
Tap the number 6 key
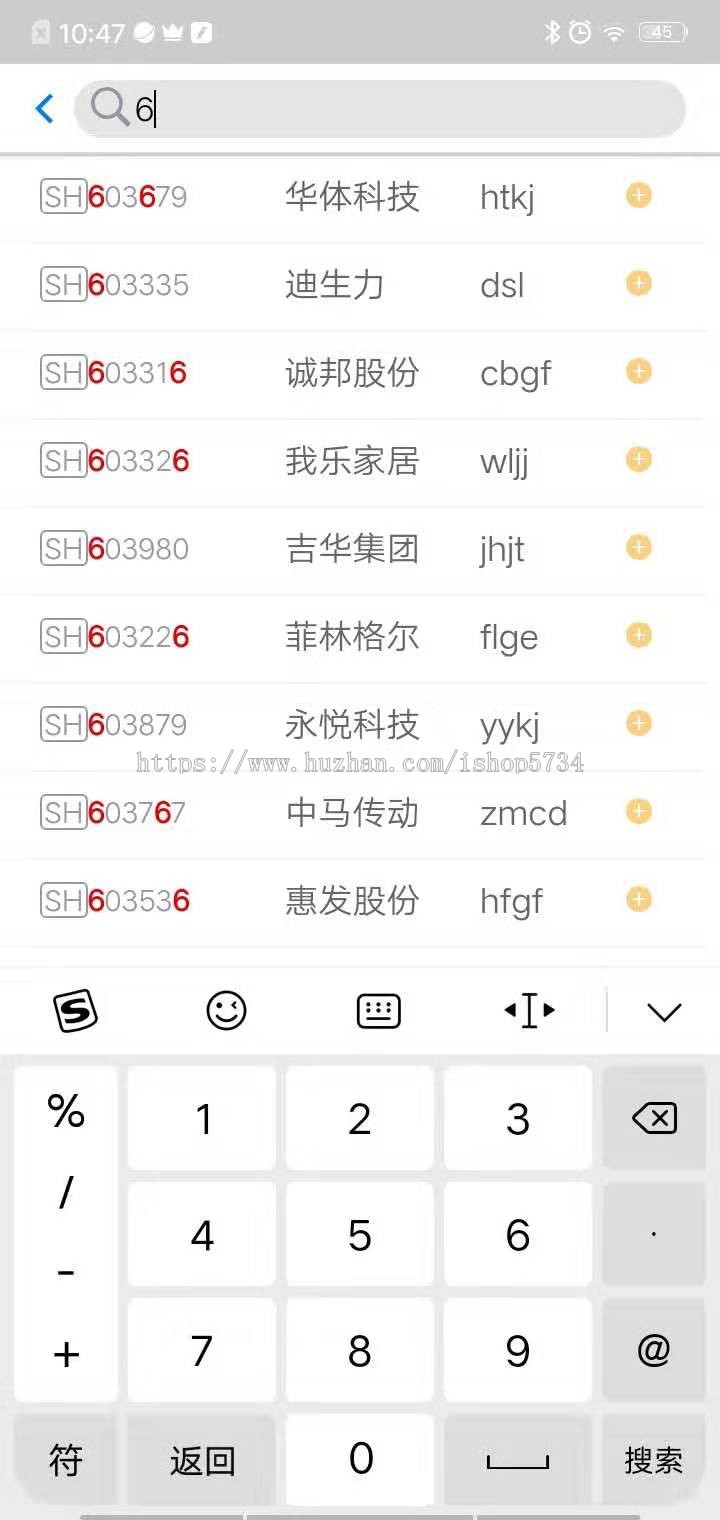(x=517, y=1234)
